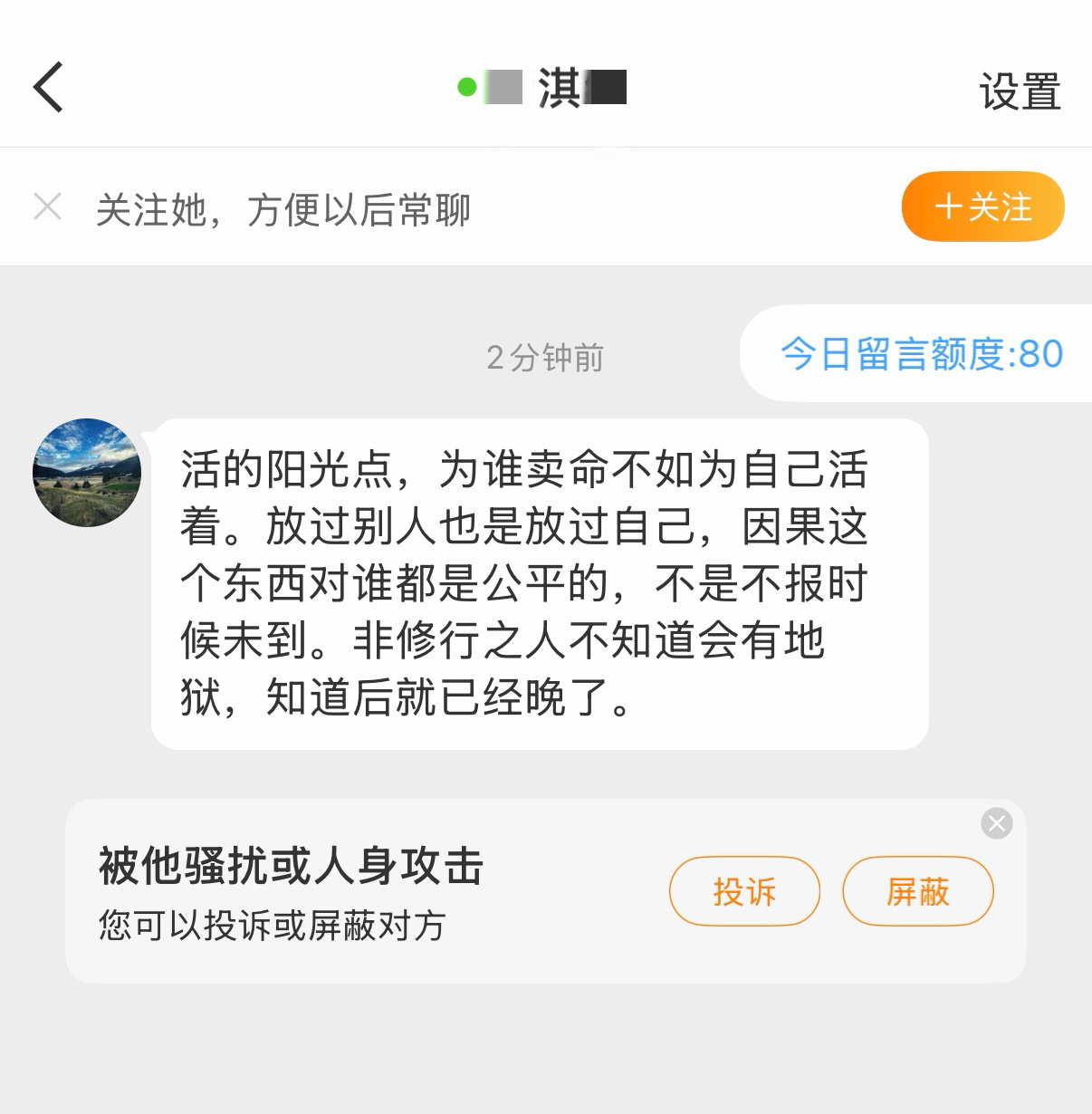Viewport: 1092px width, 1114px height.
Task: Tap the X on the harassment warning card
Action: (x=997, y=821)
